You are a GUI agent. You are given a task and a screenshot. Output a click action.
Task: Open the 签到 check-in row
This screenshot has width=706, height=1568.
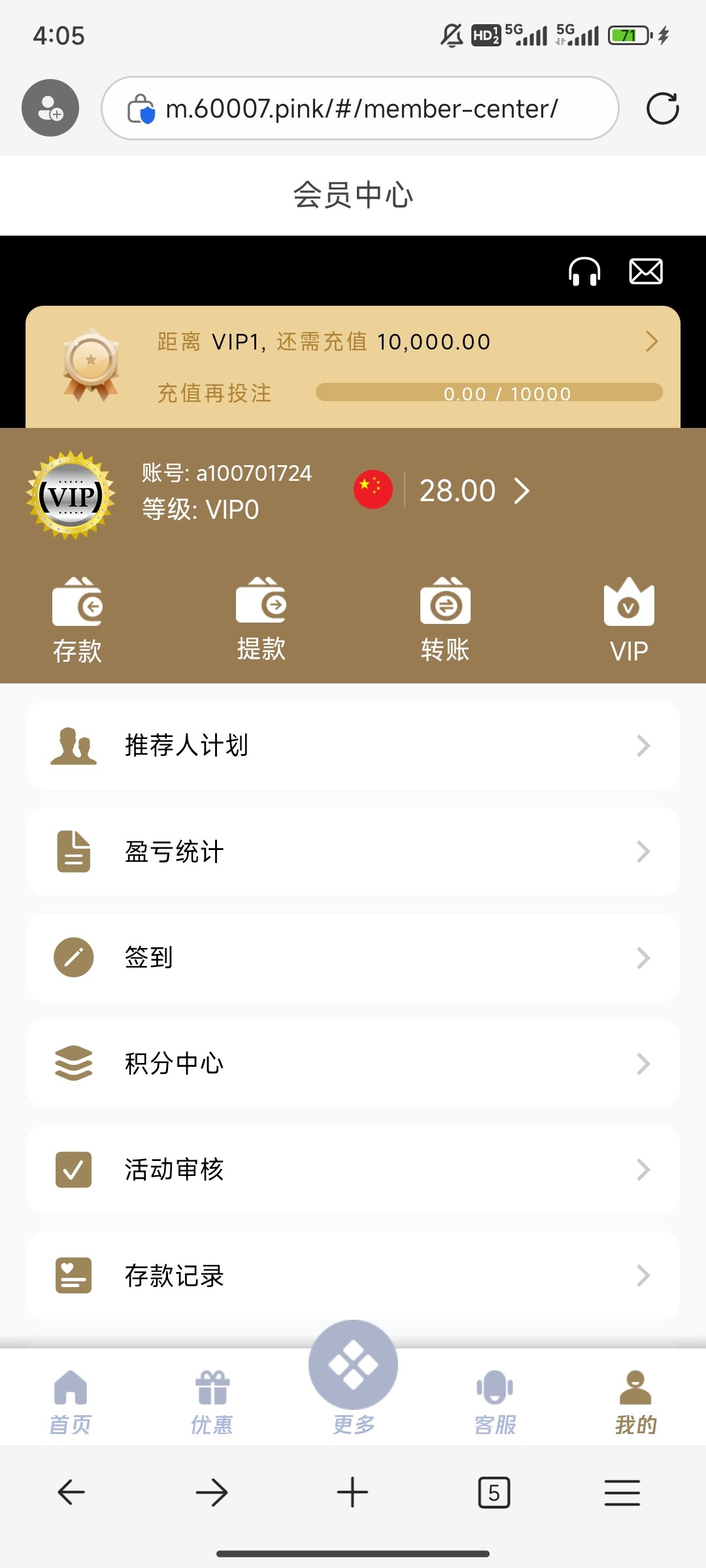[x=353, y=957]
